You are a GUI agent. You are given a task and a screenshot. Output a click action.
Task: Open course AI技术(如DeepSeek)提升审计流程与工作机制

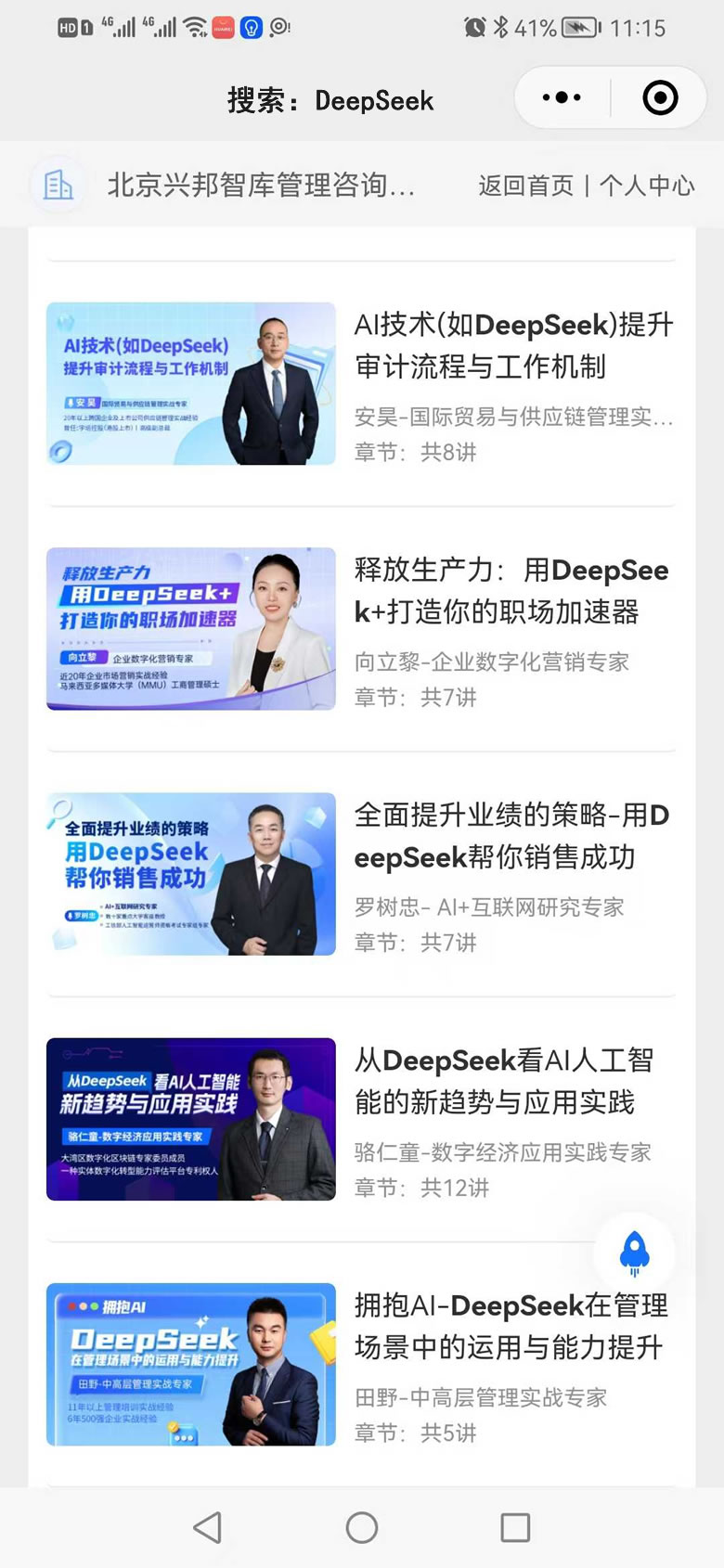point(513,345)
